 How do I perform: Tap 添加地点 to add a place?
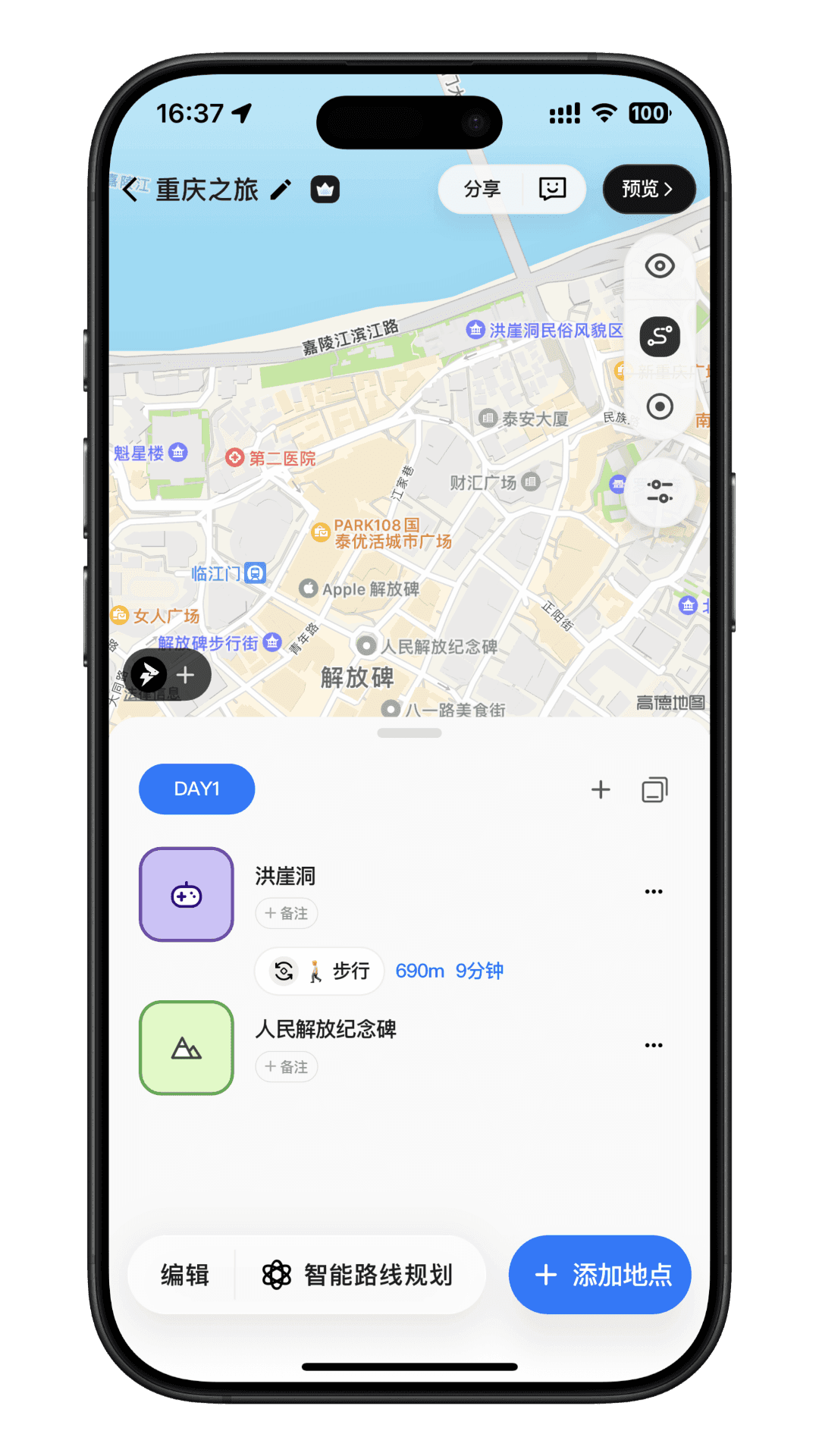(600, 1275)
